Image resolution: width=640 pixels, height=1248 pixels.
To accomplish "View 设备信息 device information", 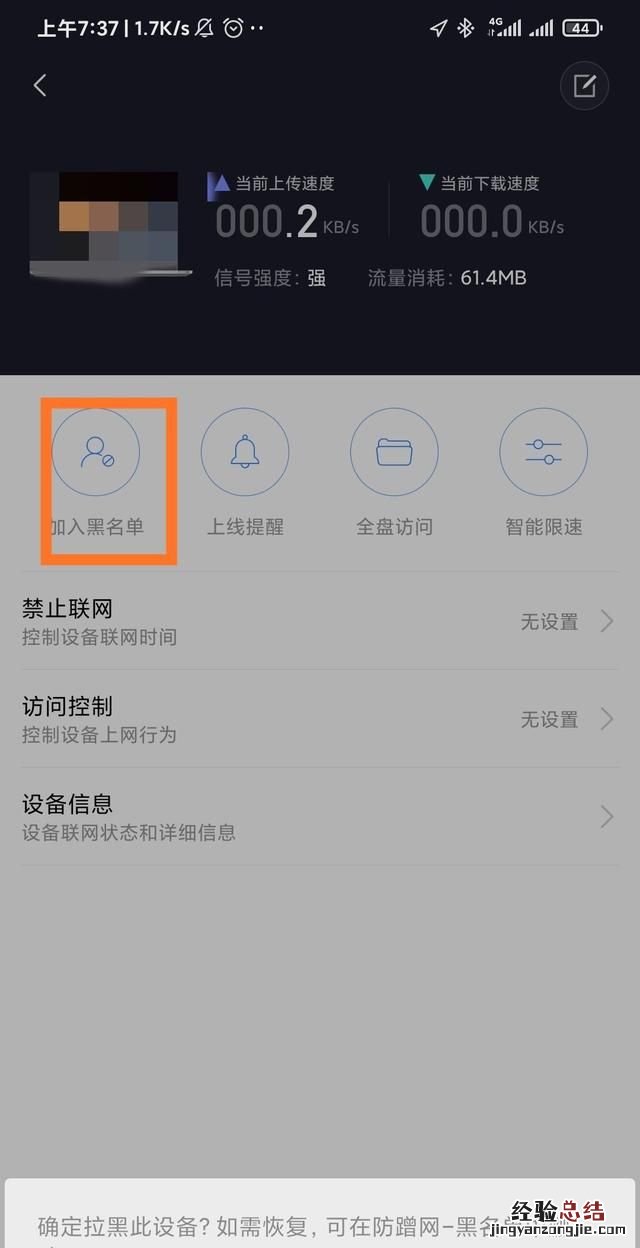I will [320, 817].
